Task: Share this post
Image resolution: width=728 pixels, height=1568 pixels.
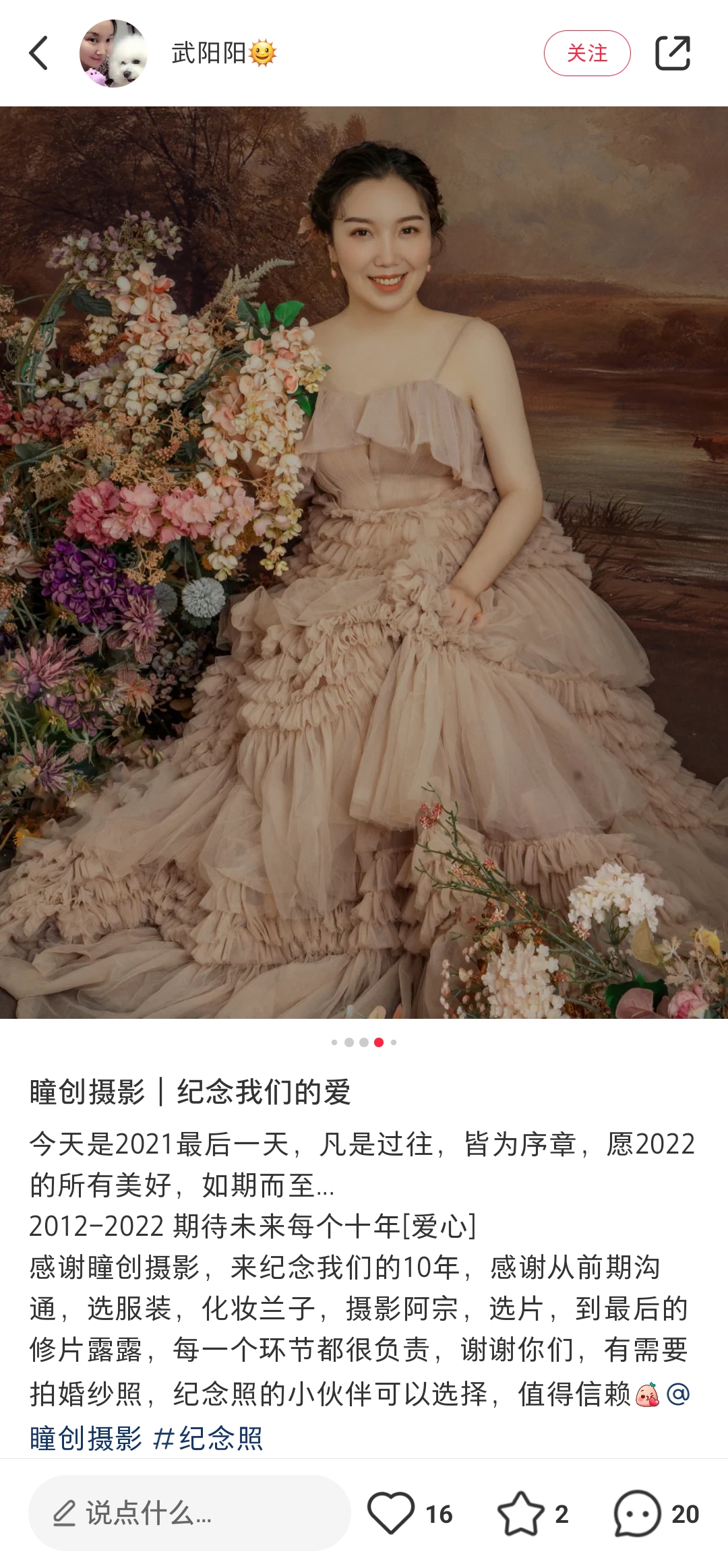Action: click(673, 53)
